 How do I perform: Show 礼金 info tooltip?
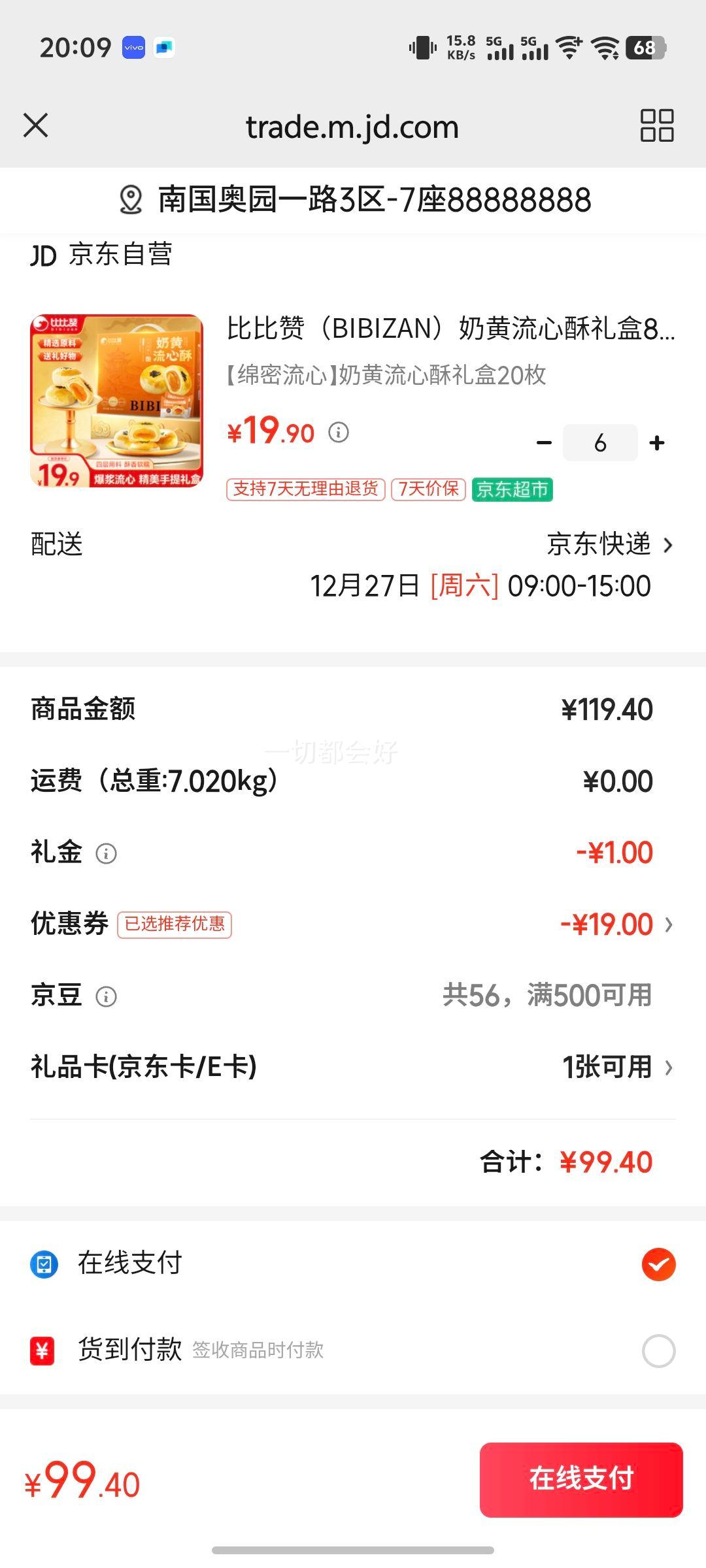point(107,853)
